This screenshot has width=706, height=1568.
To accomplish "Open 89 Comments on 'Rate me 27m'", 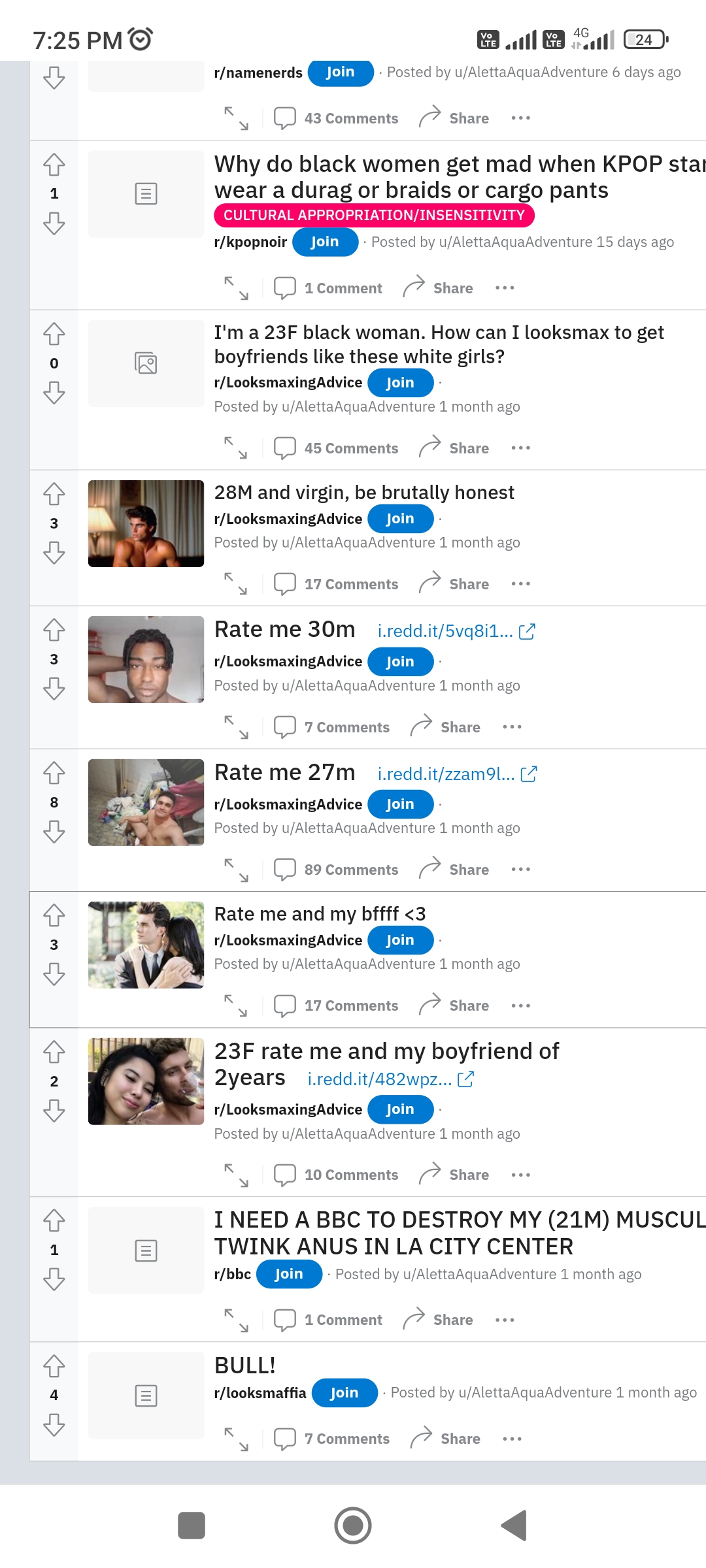I will (336, 870).
